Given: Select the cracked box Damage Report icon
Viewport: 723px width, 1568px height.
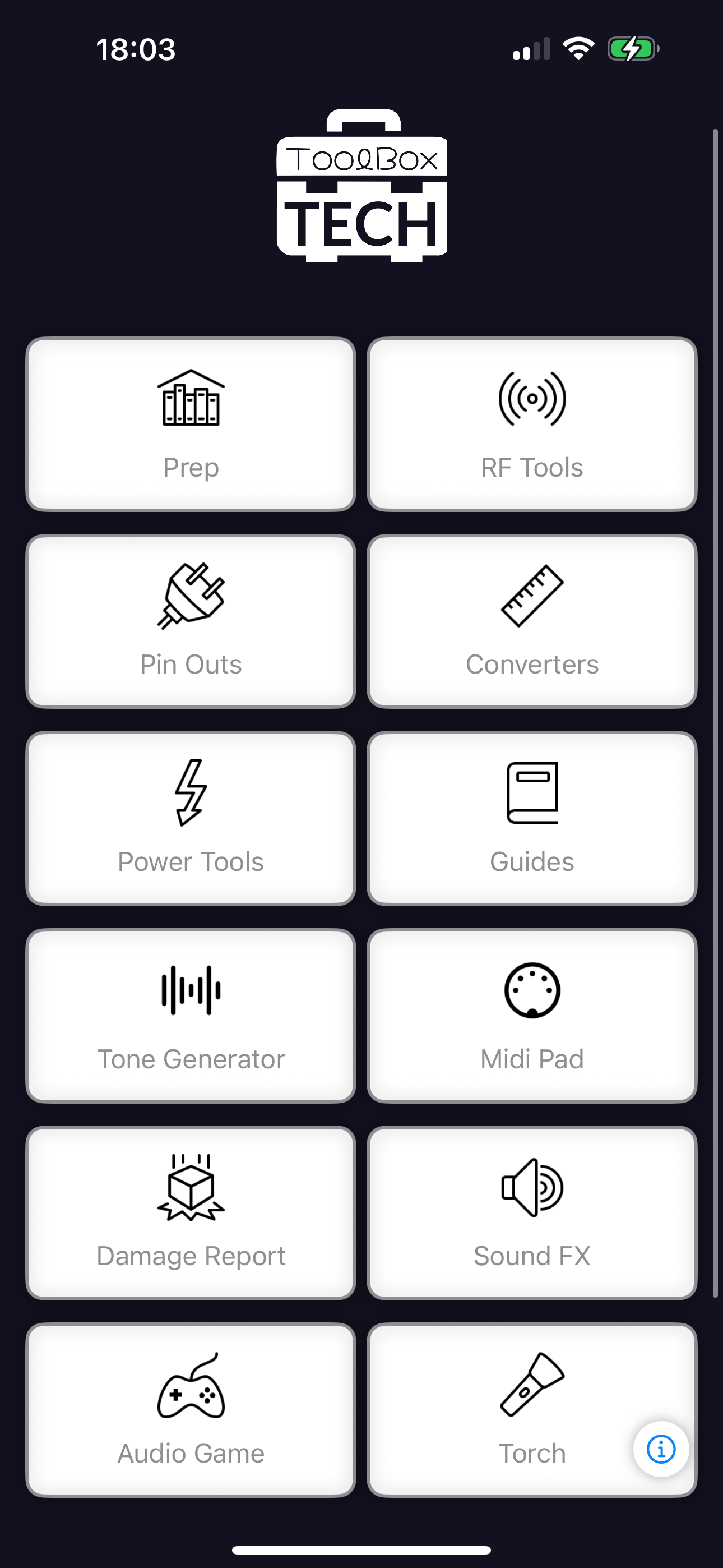Looking at the screenshot, I should coord(191,1190).
